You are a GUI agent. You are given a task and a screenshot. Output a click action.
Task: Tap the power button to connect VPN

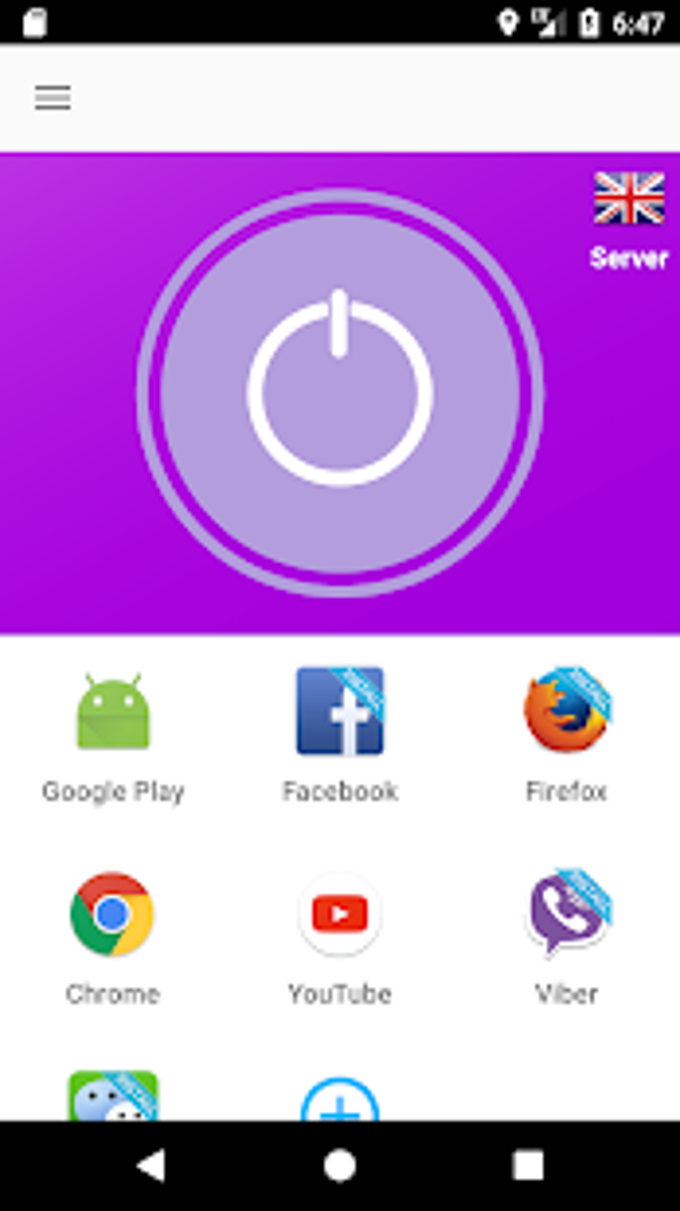[x=340, y=393]
